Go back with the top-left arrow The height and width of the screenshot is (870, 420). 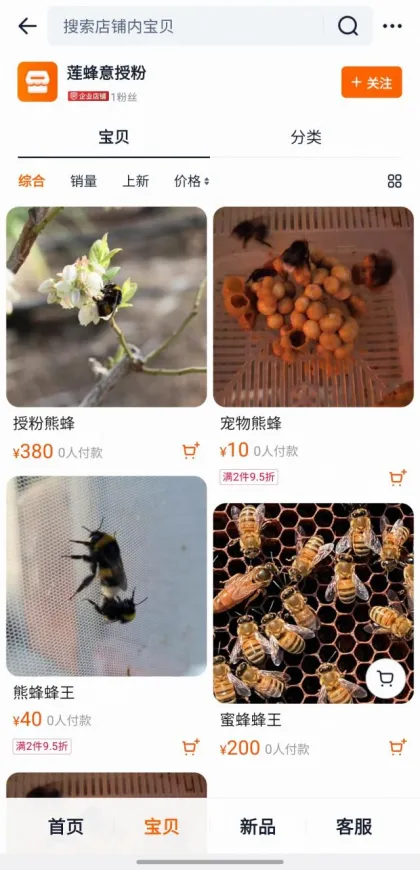[27, 26]
